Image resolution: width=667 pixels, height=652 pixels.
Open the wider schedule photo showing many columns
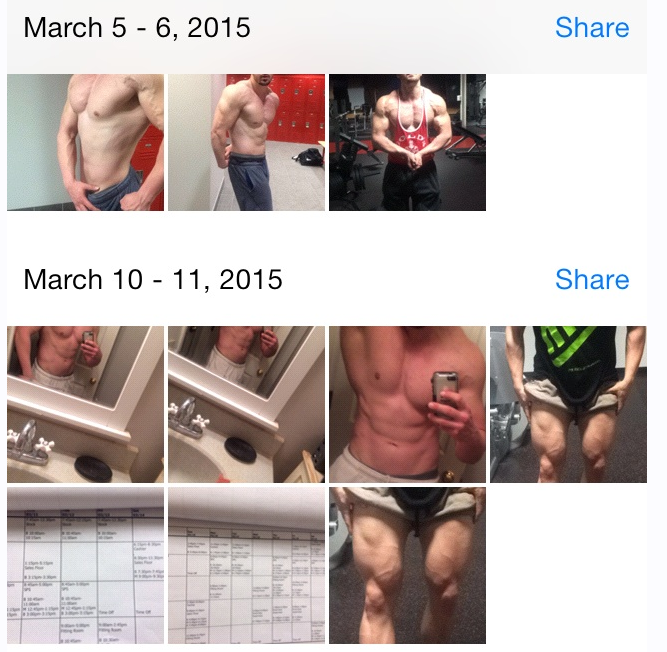click(246, 565)
